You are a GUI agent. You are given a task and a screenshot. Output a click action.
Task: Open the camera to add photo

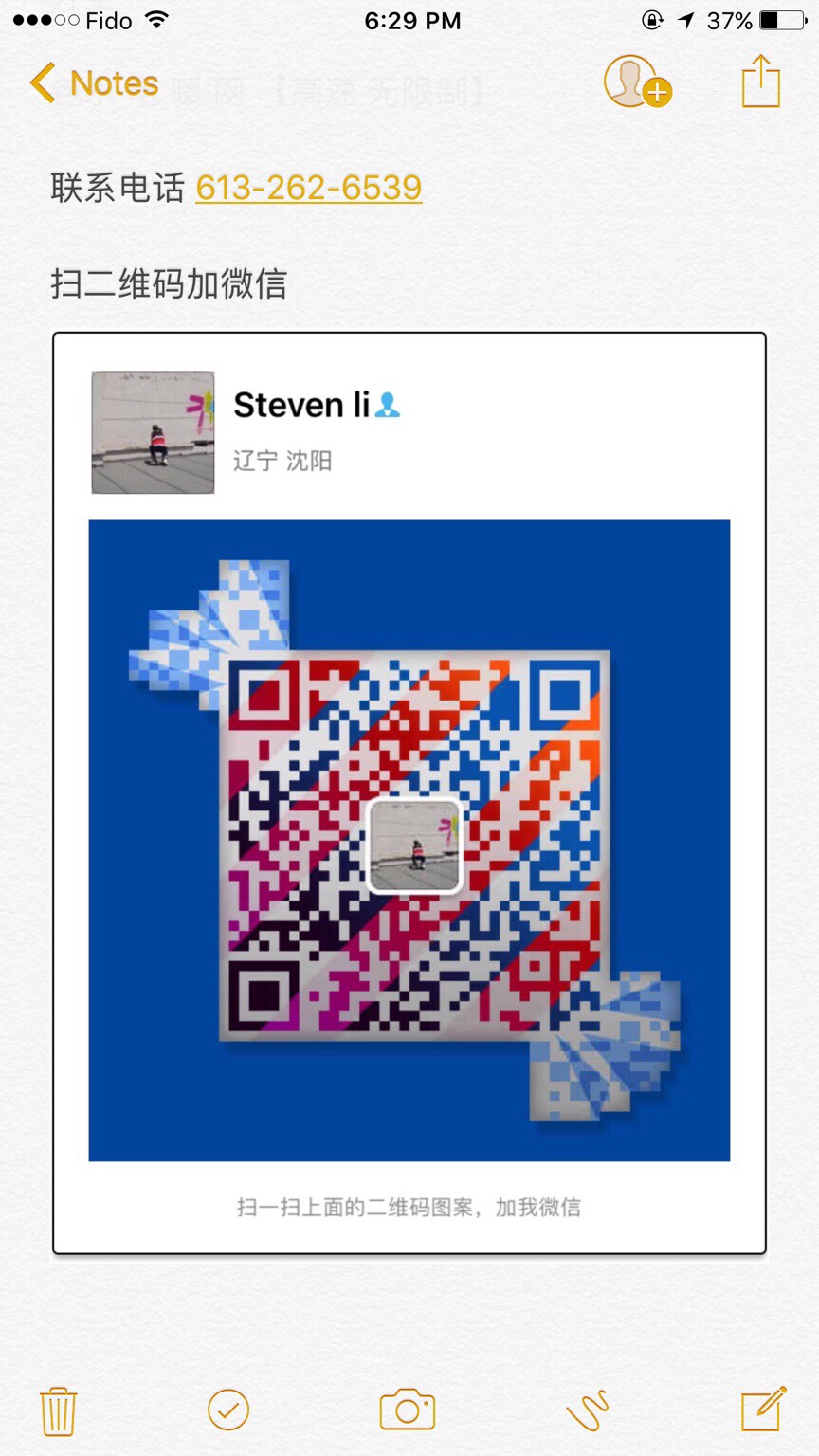[x=408, y=1410]
